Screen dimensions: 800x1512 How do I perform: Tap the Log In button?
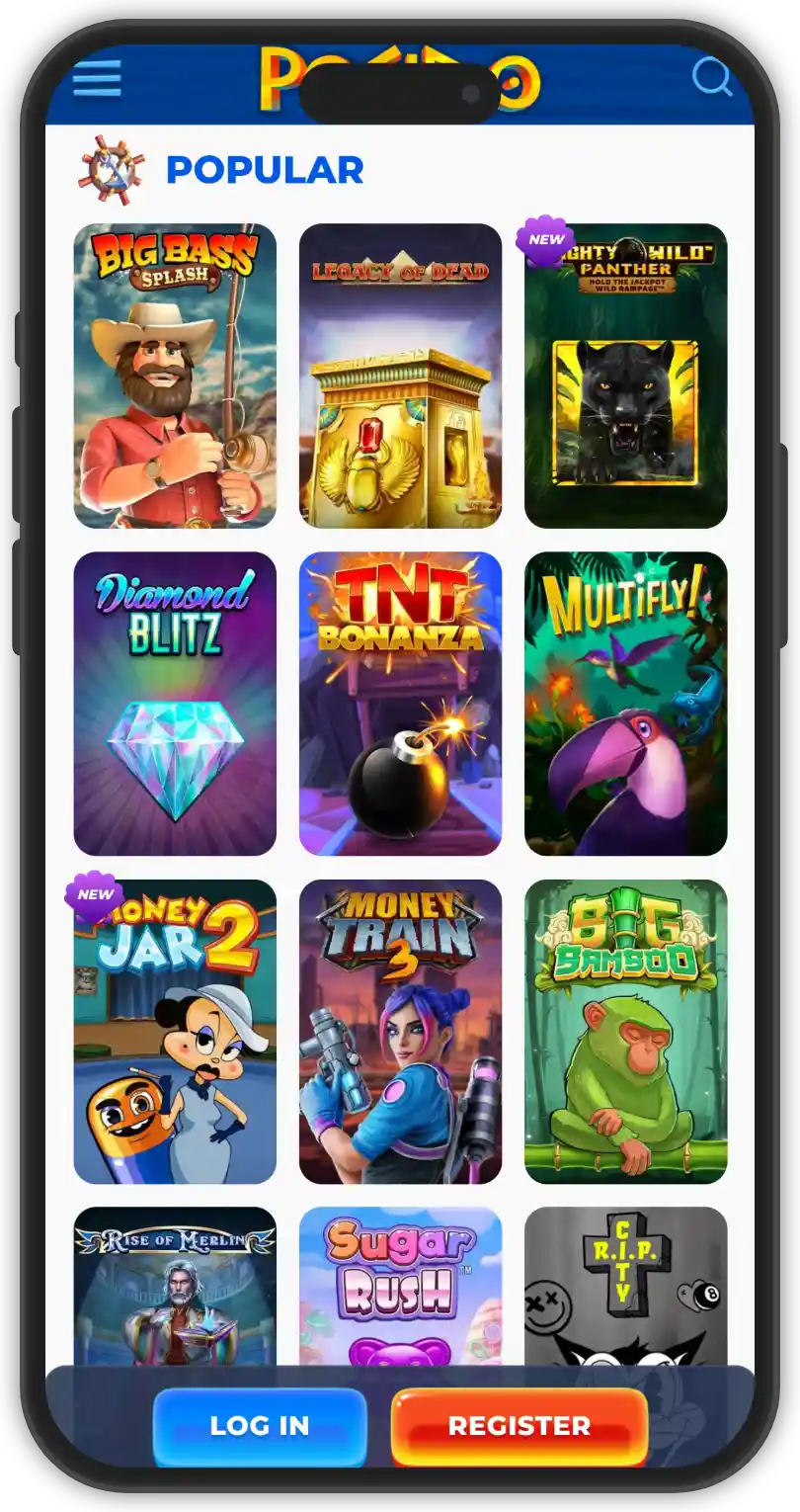tap(260, 1426)
